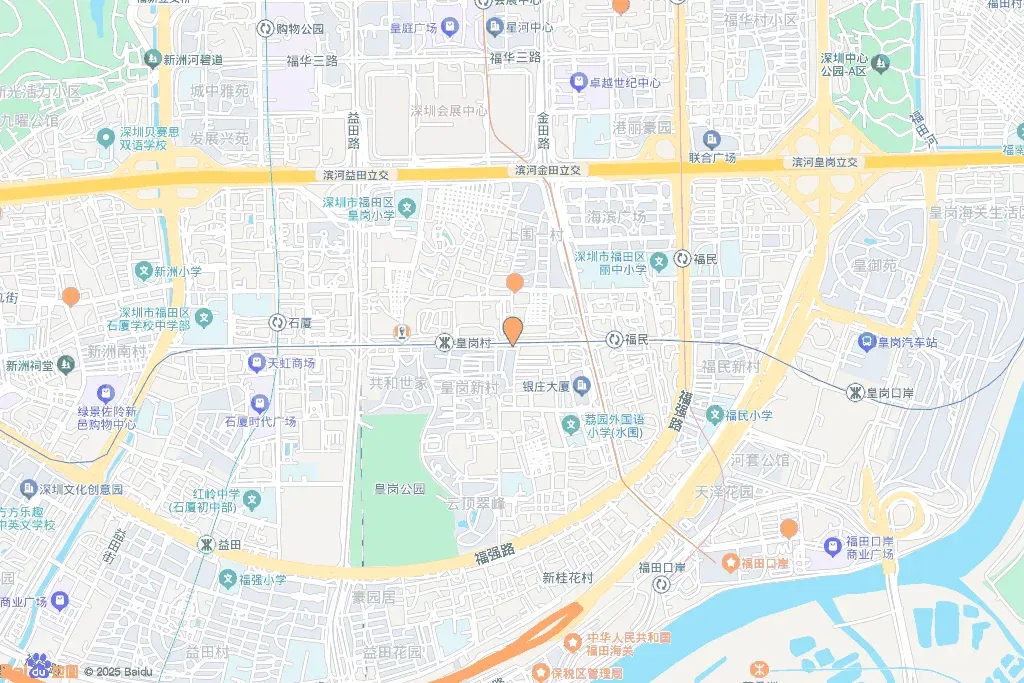
Task: Open the 星河中心 building marker
Action: pos(494,27)
